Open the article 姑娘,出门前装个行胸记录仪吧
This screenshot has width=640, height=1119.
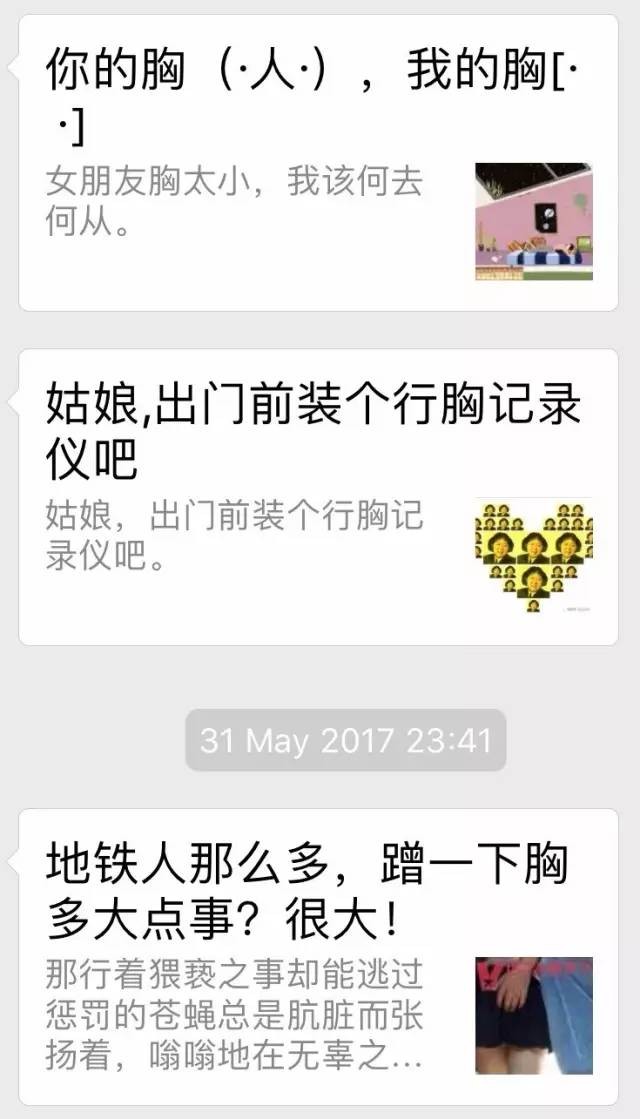coord(313,431)
